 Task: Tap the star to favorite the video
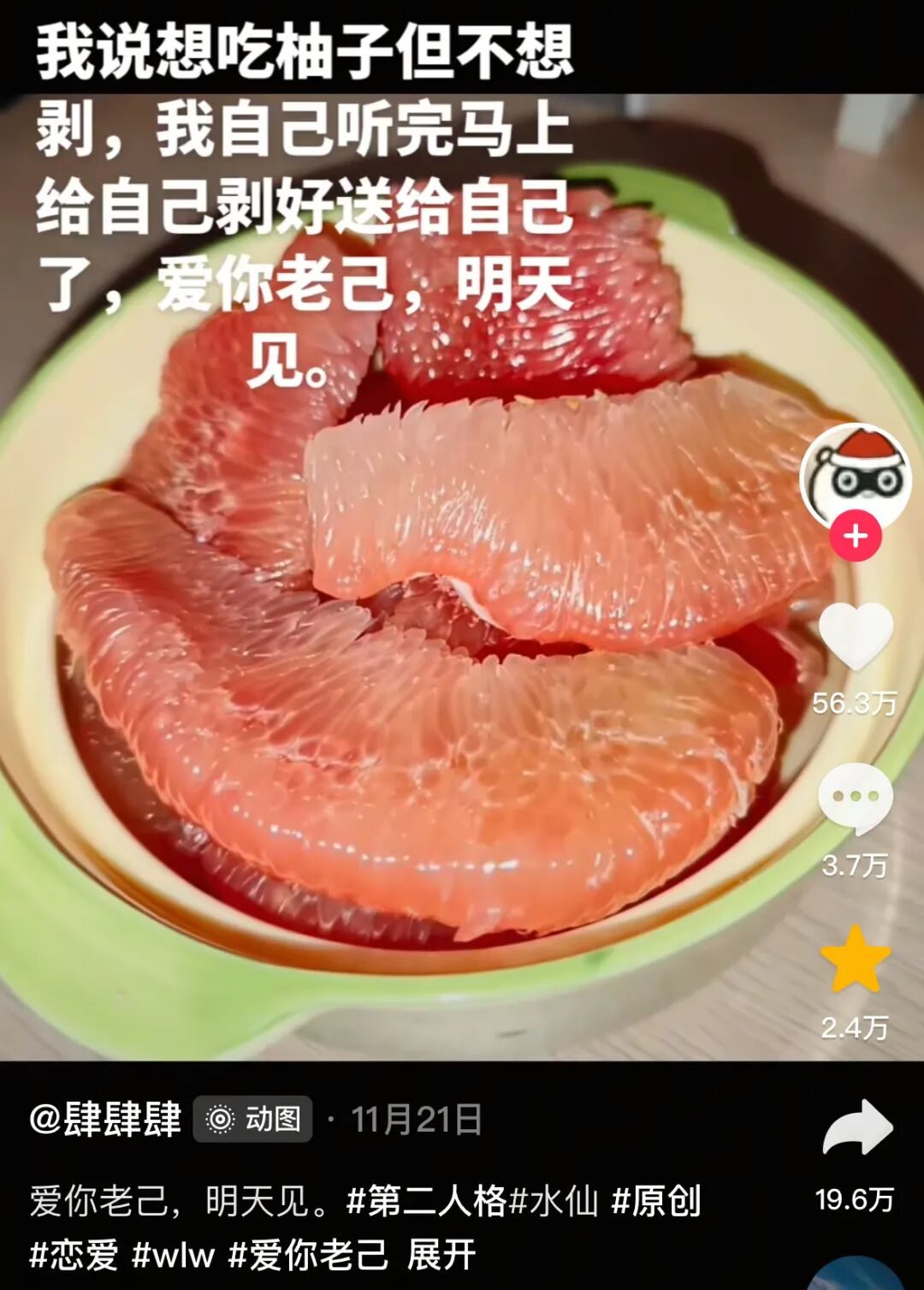click(x=856, y=959)
